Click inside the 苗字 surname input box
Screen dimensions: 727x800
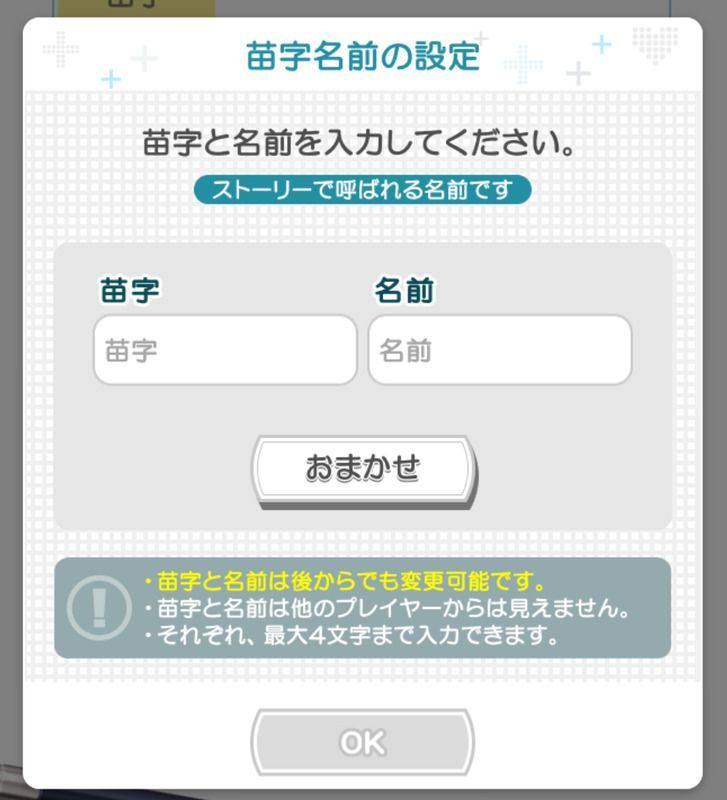pyautogui.click(x=227, y=348)
